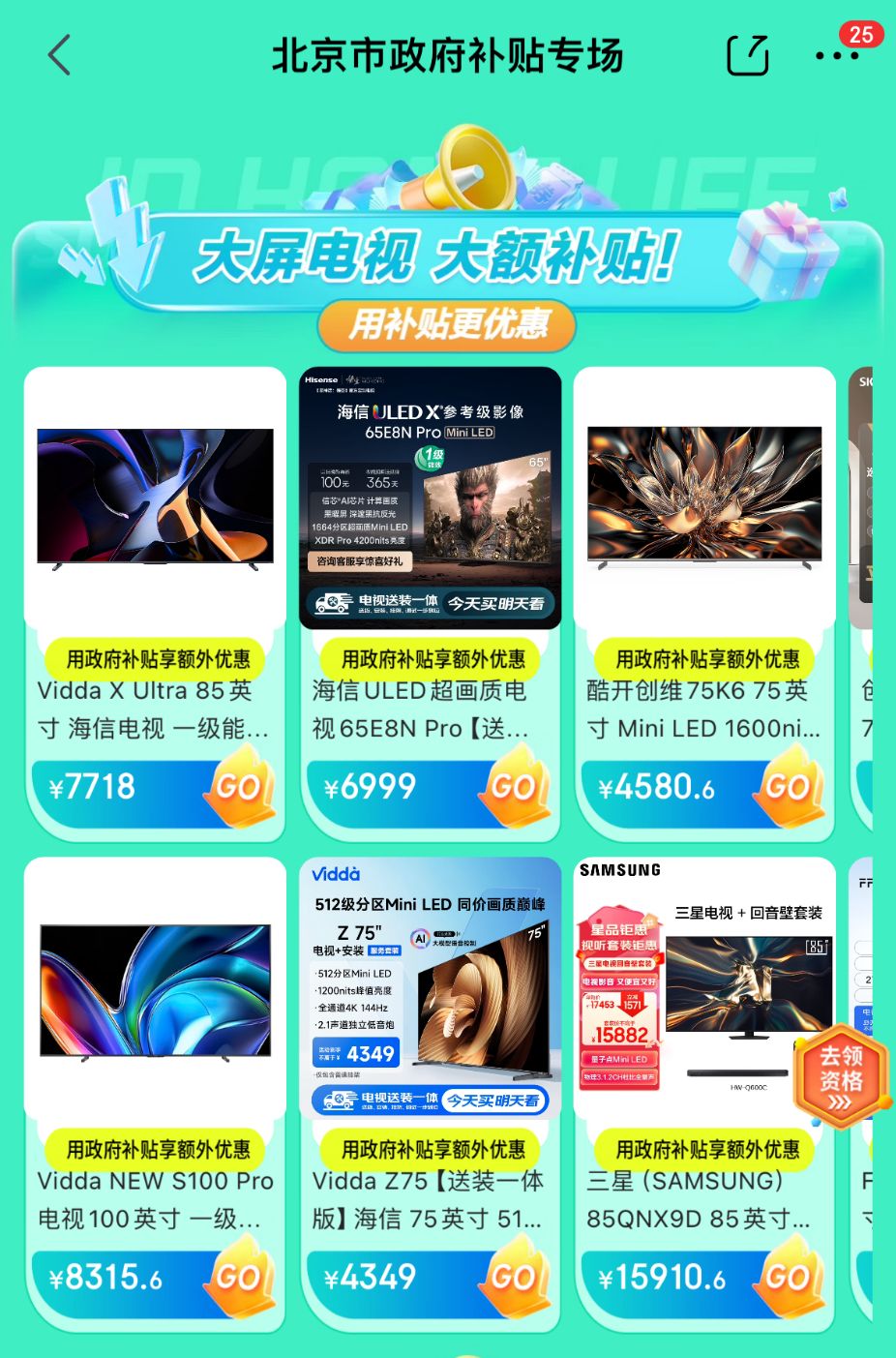Image resolution: width=896 pixels, height=1358 pixels.
Task: Tap GO on the ¥6999 Hisense TV
Action: coord(513,788)
